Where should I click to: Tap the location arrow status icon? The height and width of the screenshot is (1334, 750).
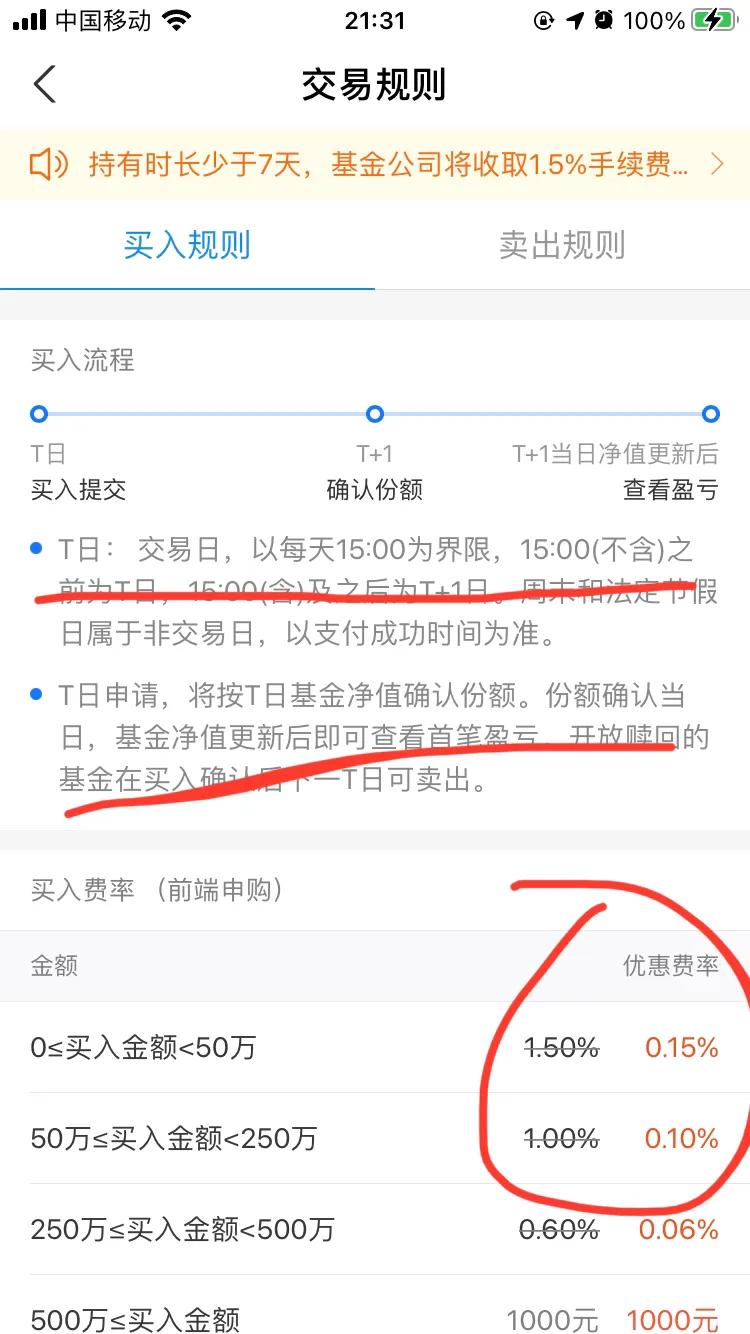coord(573,19)
